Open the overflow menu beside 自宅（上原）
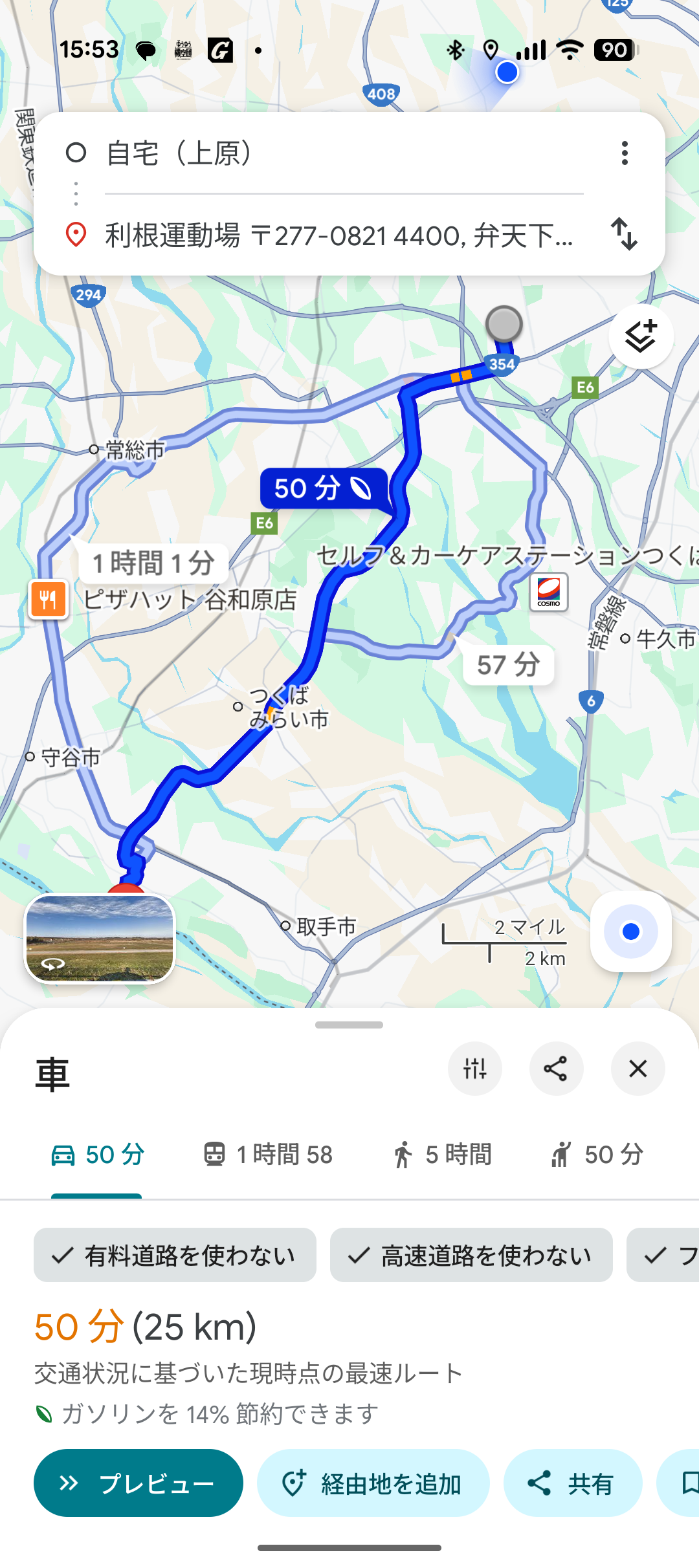The image size is (699, 1568). tap(625, 153)
